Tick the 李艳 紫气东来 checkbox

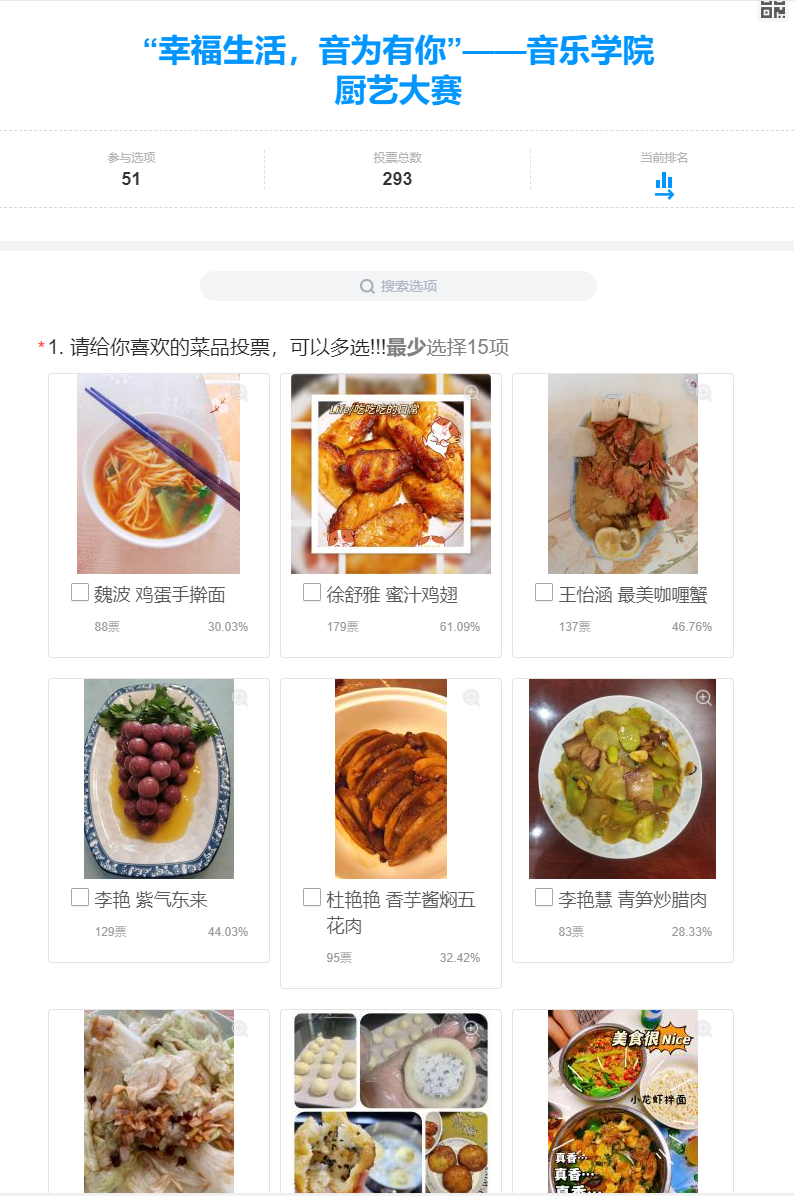click(x=80, y=898)
